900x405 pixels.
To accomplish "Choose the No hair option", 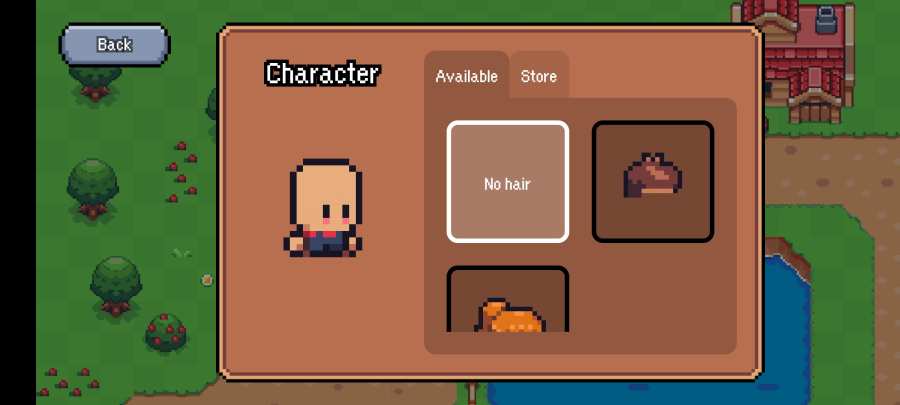I will tap(507, 182).
